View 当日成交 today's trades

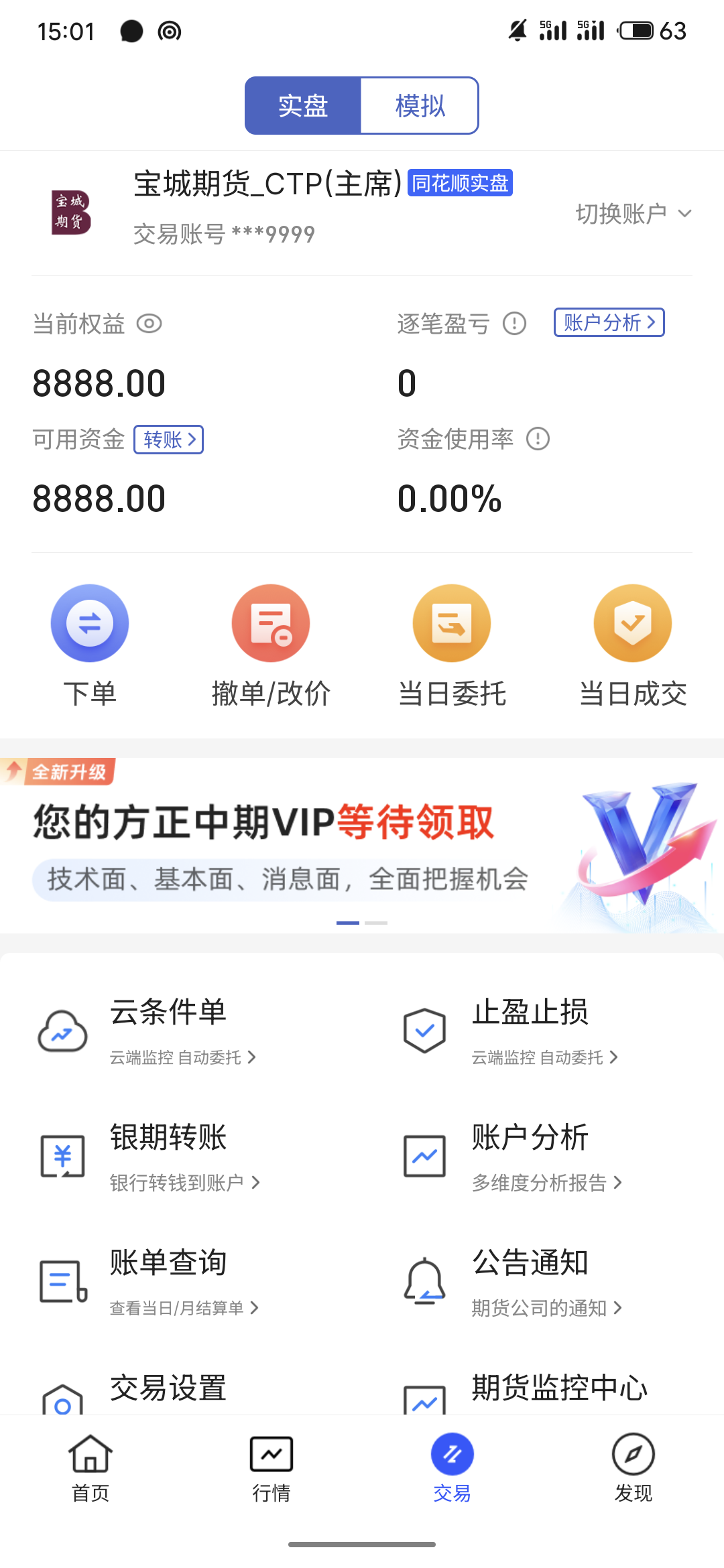pyautogui.click(x=633, y=645)
